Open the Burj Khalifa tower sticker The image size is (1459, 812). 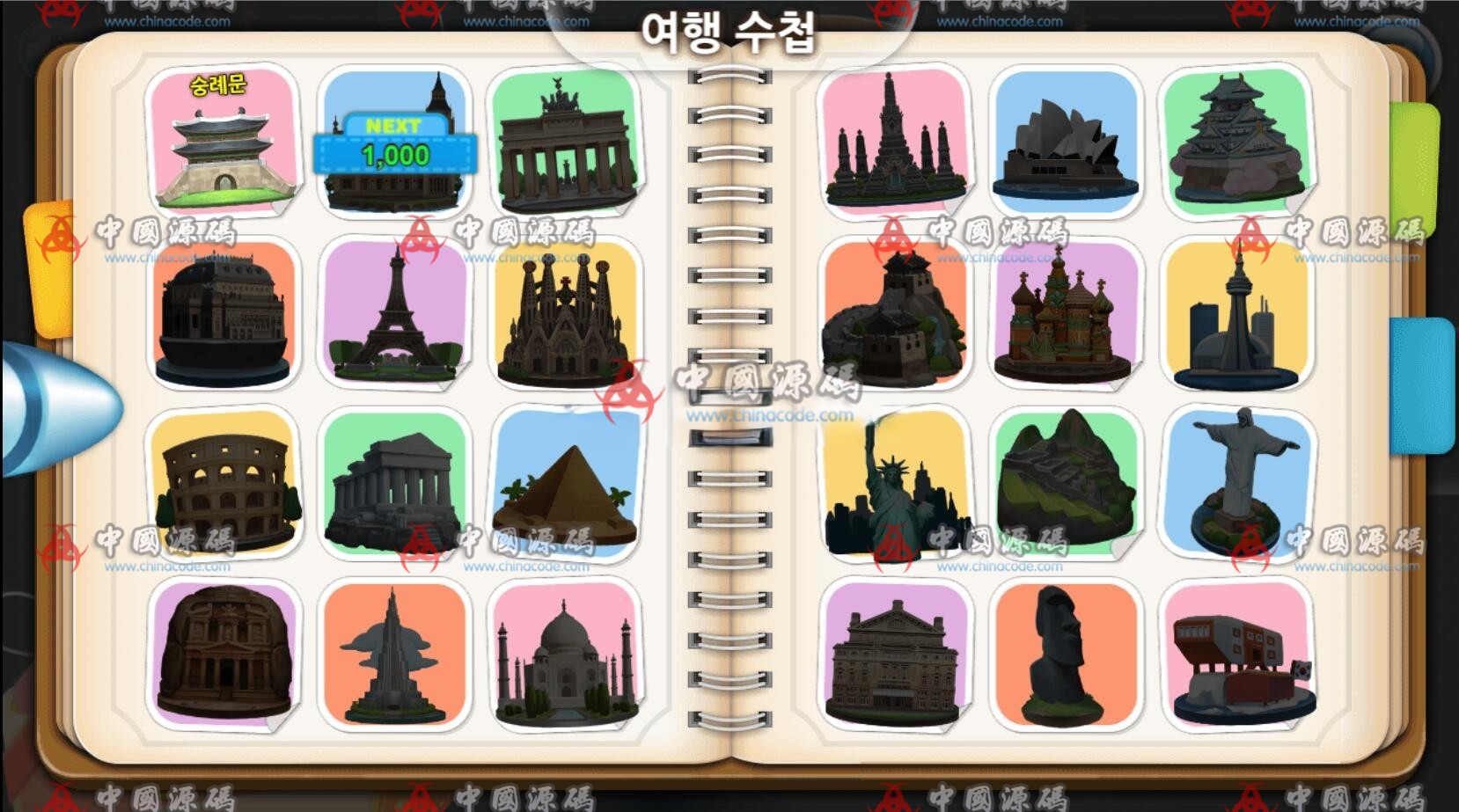pos(393,655)
